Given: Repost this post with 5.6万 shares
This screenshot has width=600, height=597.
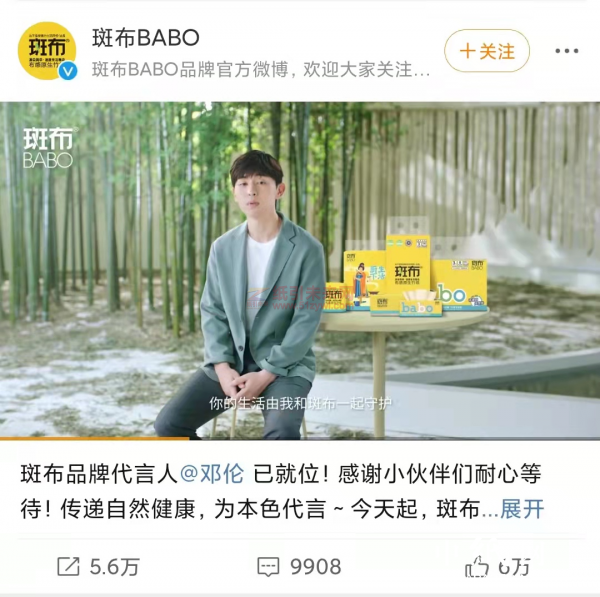Looking at the screenshot, I should [x=97, y=567].
